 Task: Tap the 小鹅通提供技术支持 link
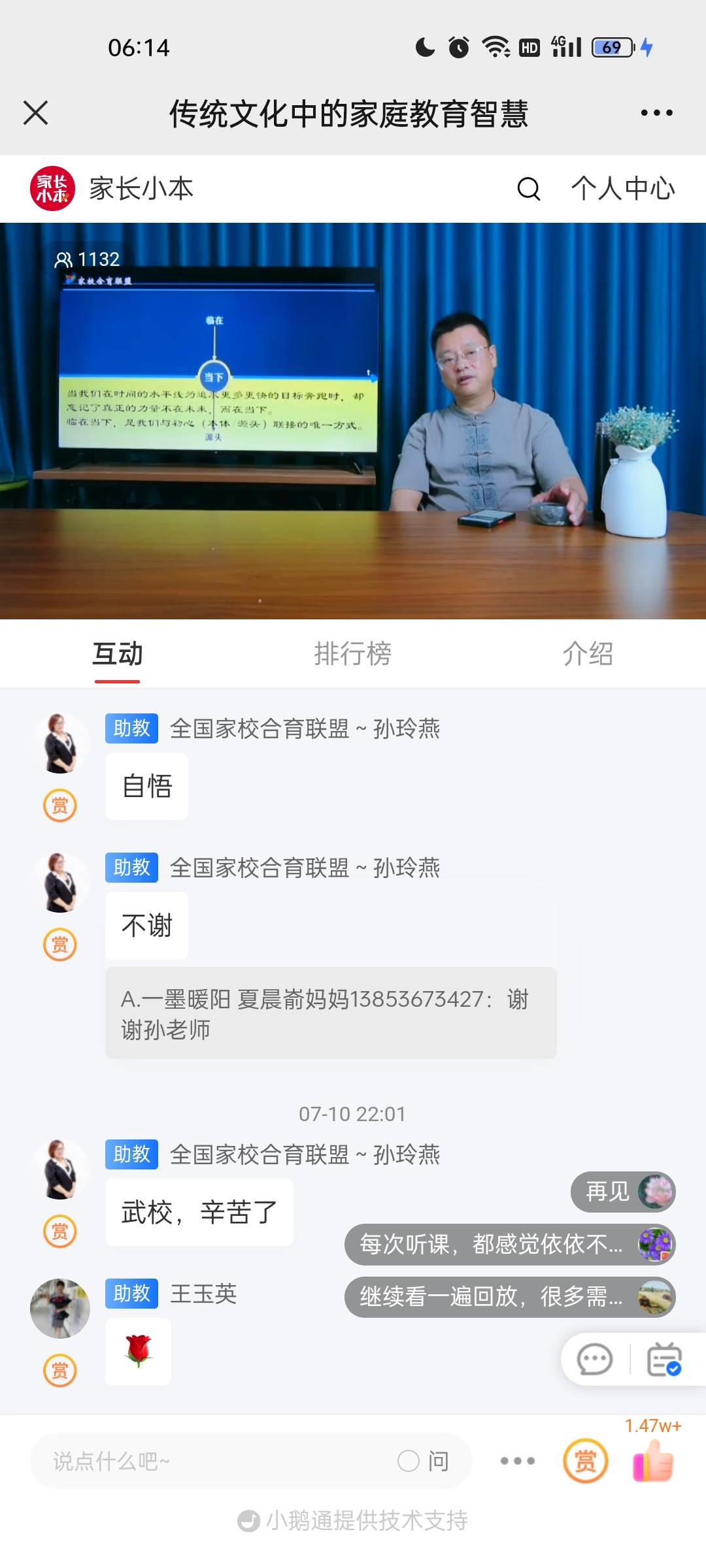click(353, 1520)
